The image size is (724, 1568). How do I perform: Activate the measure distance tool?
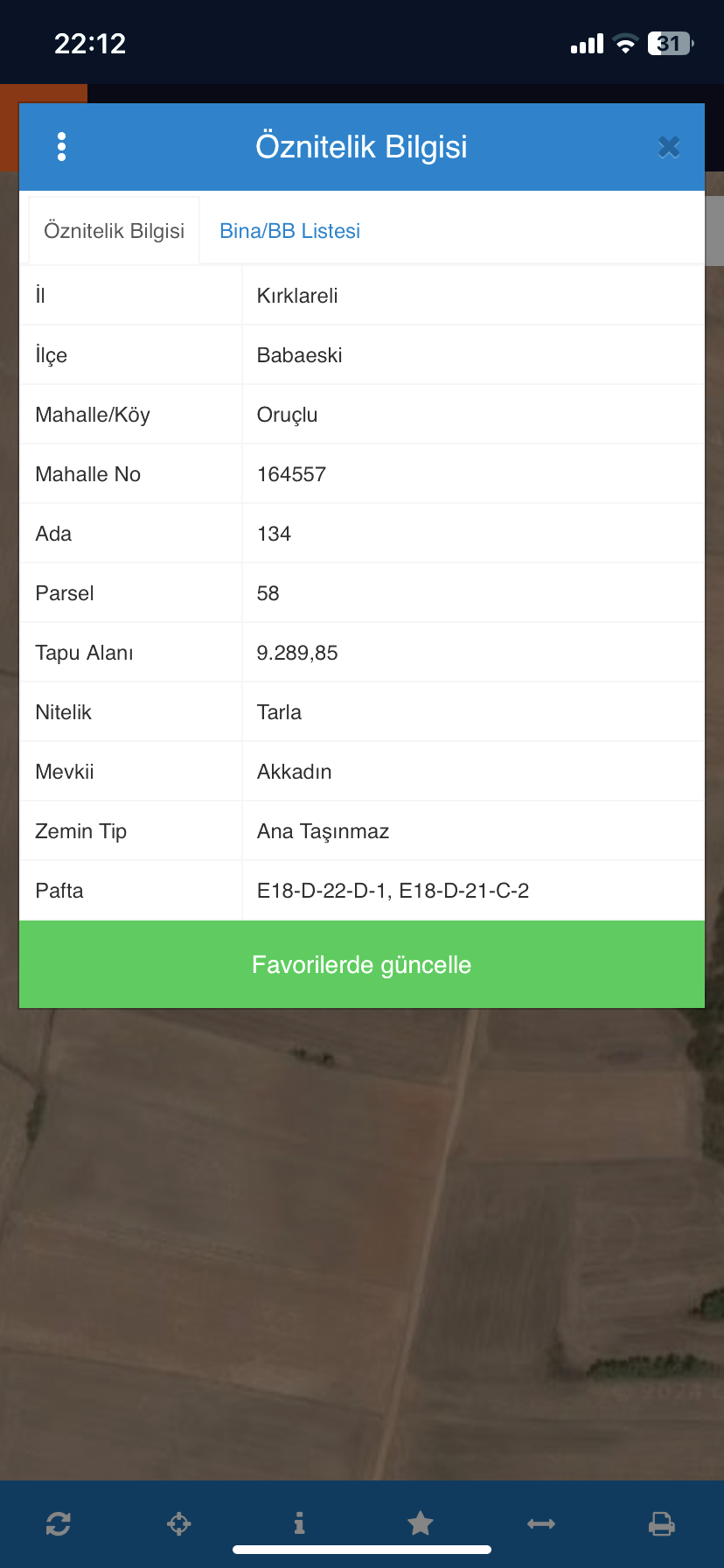click(x=541, y=1523)
